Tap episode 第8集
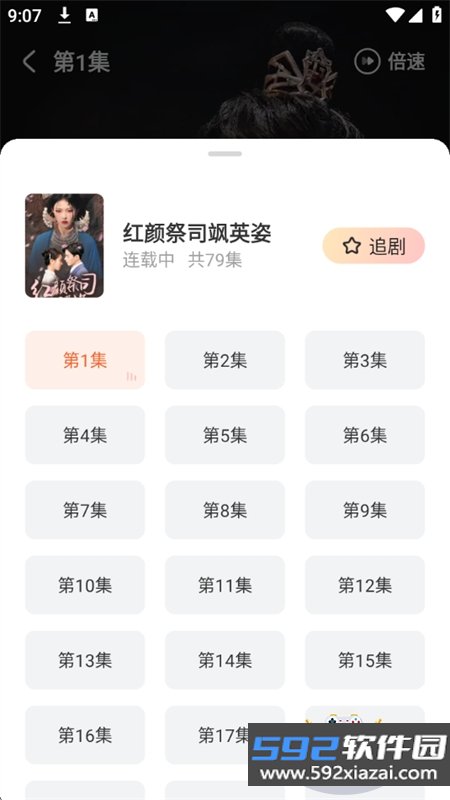 point(224,510)
